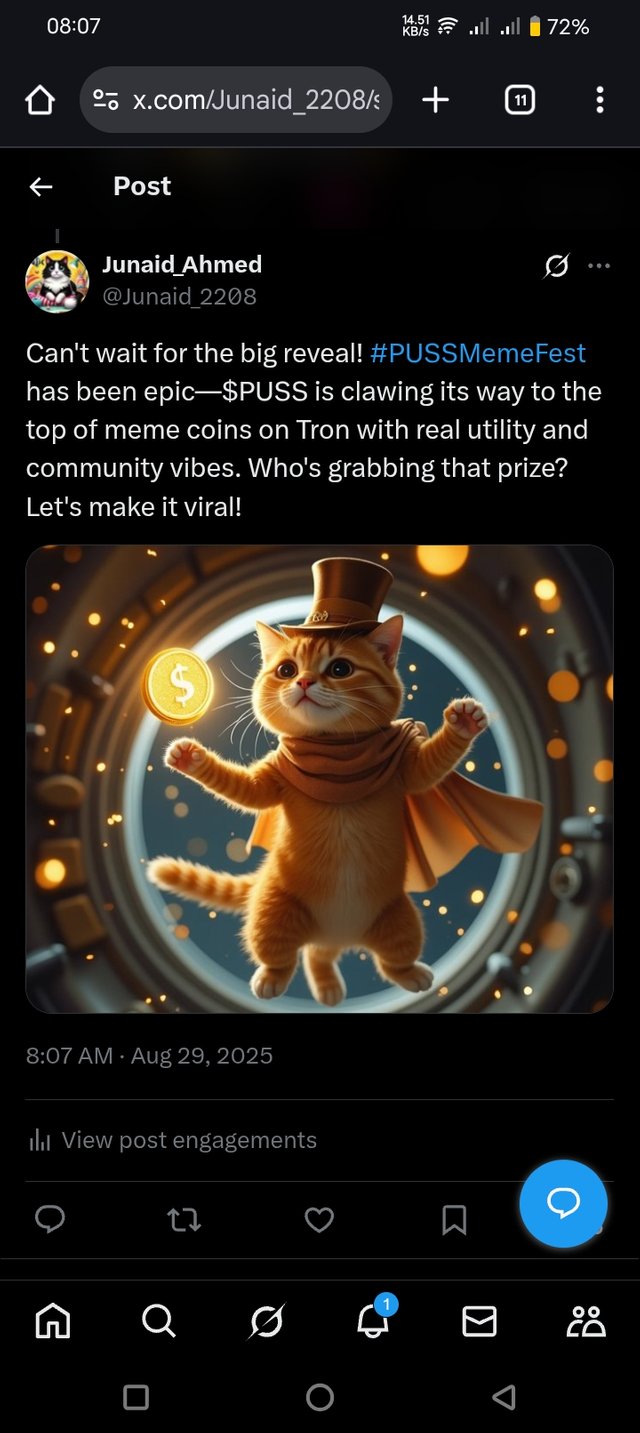The image size is (640, 1433).
Task: Switch to the Search tab
Action: point(159,1321)
